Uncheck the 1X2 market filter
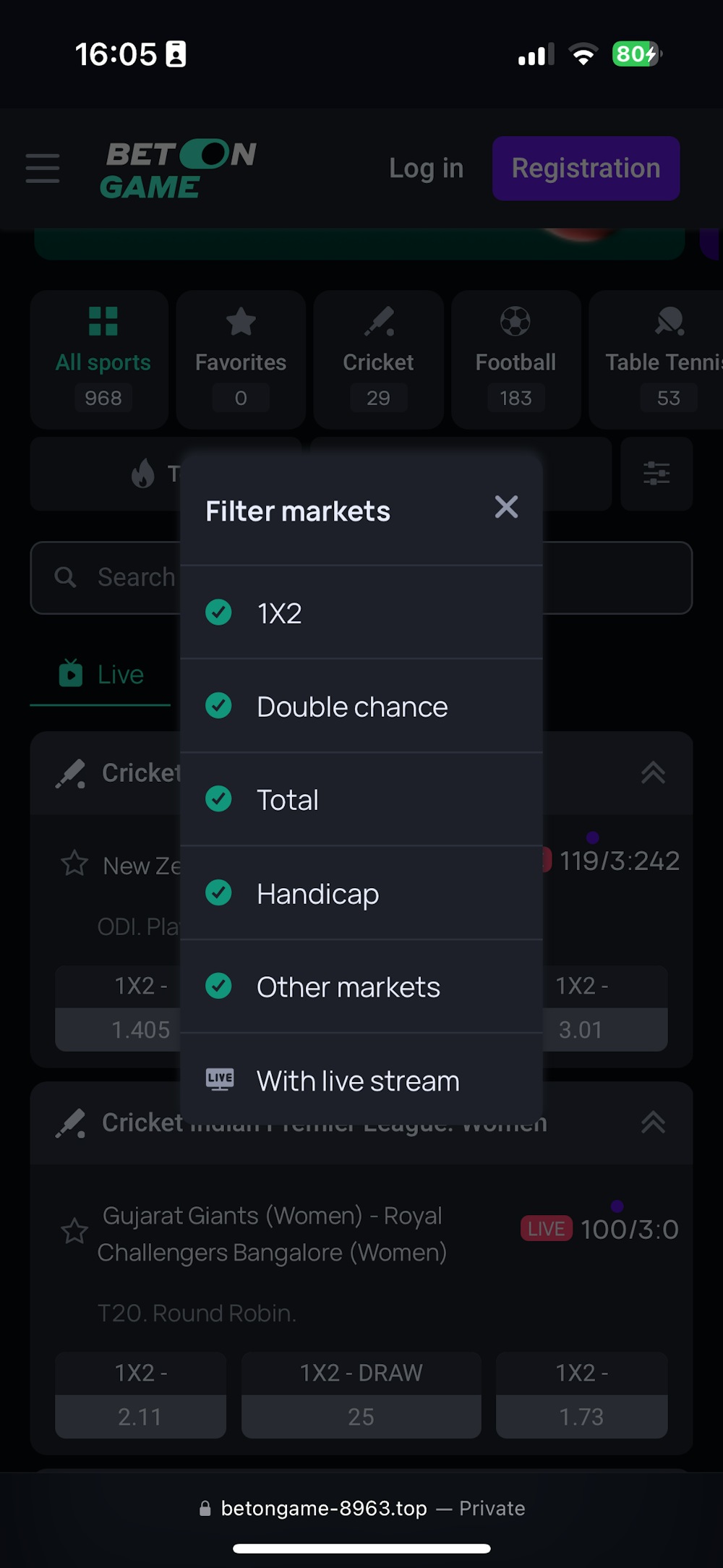 coord(218,613)
